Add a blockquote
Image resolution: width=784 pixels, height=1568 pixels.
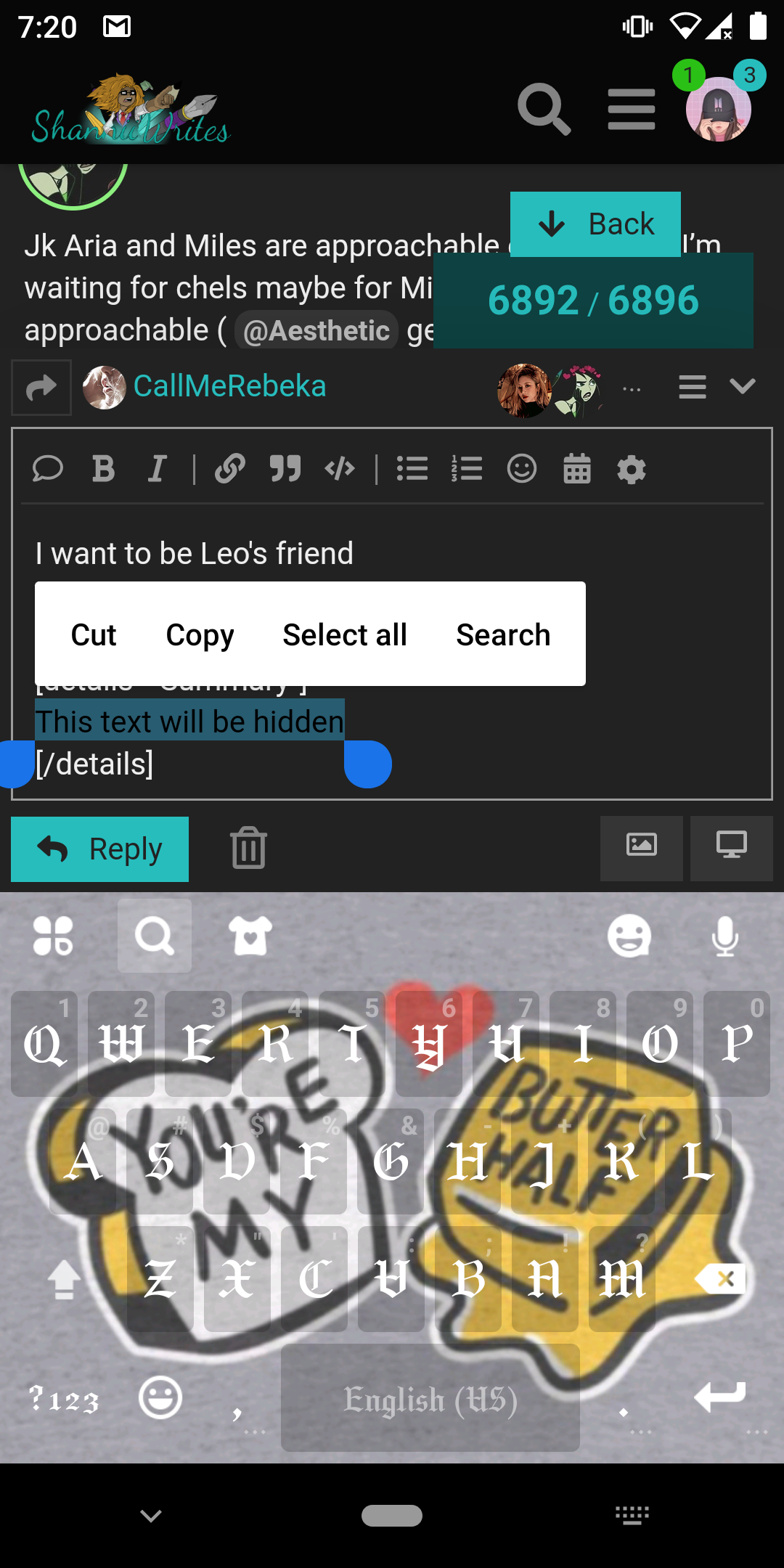click(x=285, y=469)
